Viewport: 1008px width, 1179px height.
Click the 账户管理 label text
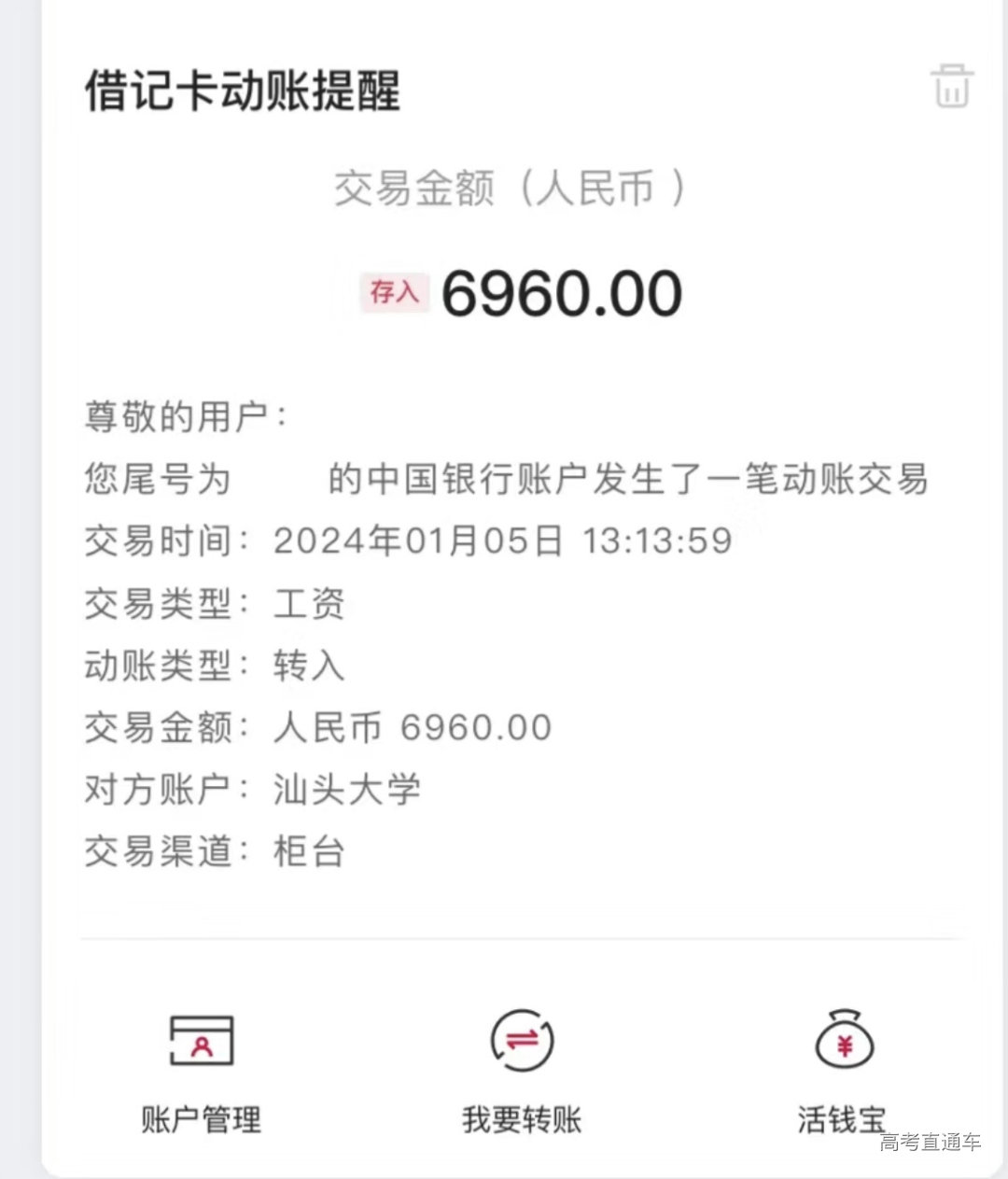coord(201,1120)
